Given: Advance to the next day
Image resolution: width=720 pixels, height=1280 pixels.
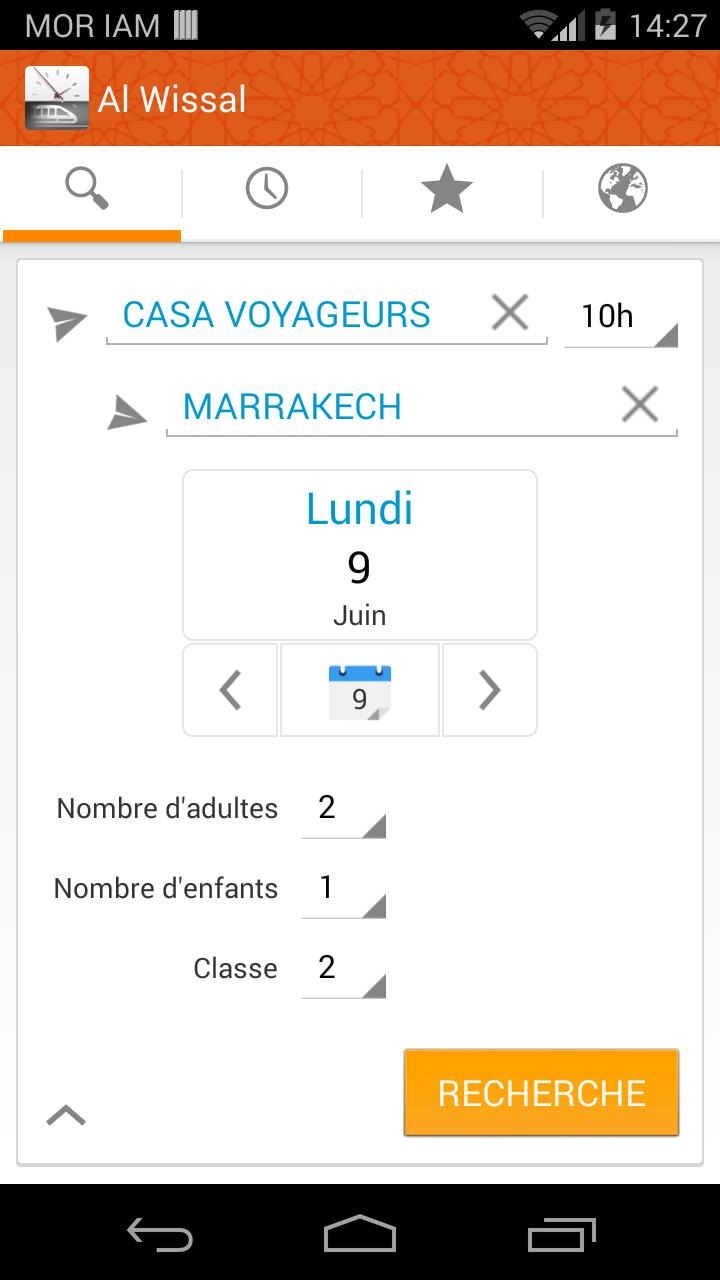Looking at the screenshot, I should point(489,690).
